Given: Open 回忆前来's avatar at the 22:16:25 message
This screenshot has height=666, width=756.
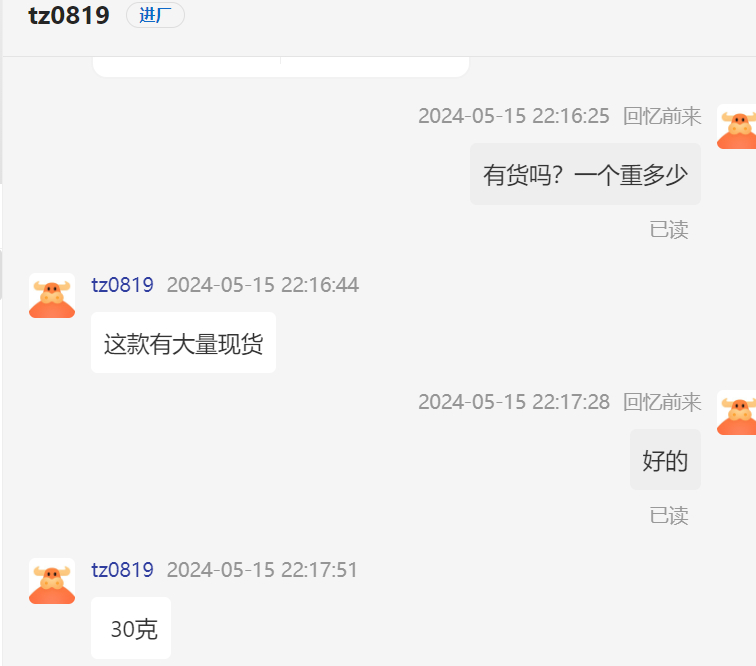Looking at the screenshot, I should point(738,127).
